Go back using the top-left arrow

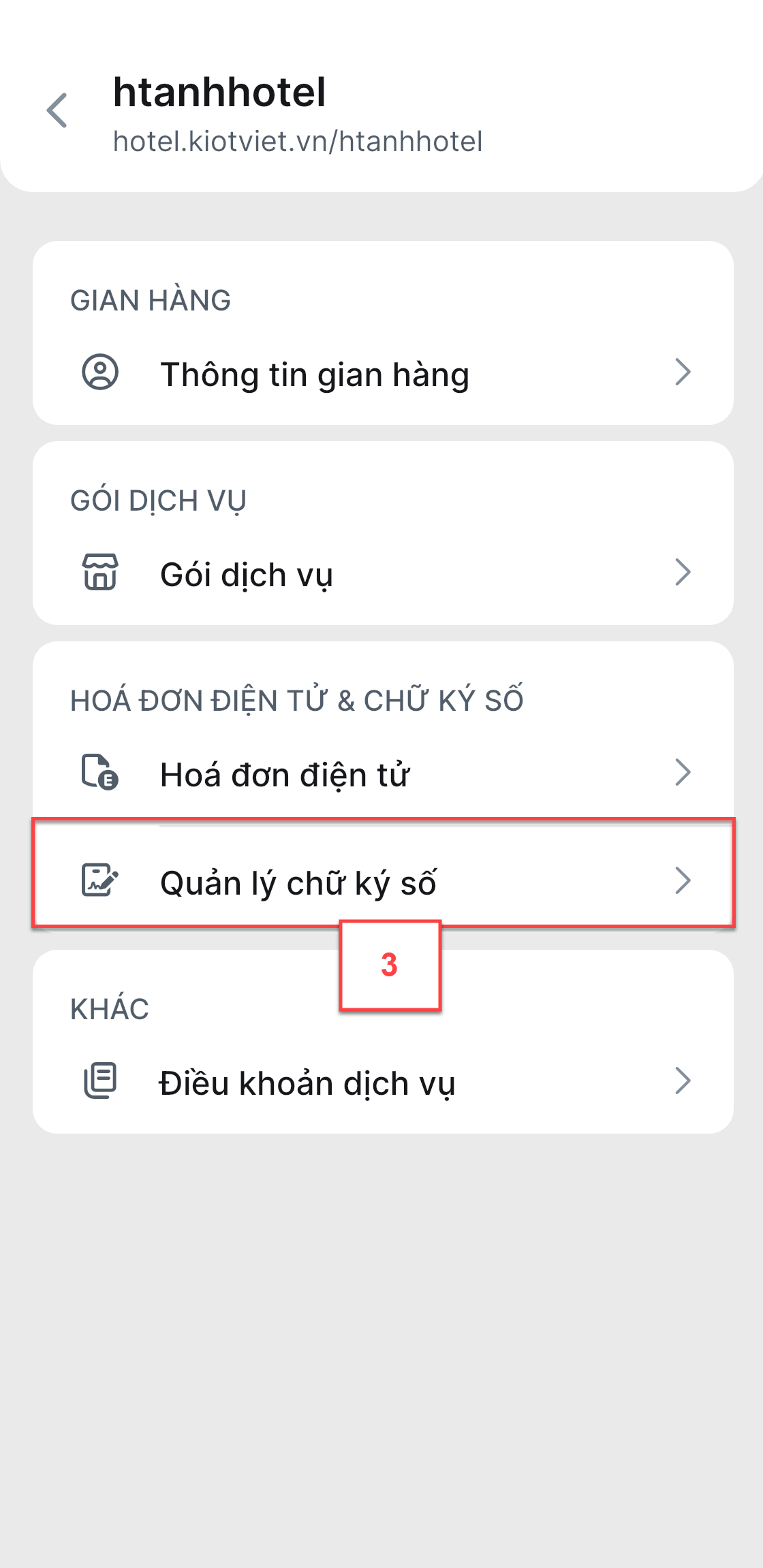click(57, 110)
